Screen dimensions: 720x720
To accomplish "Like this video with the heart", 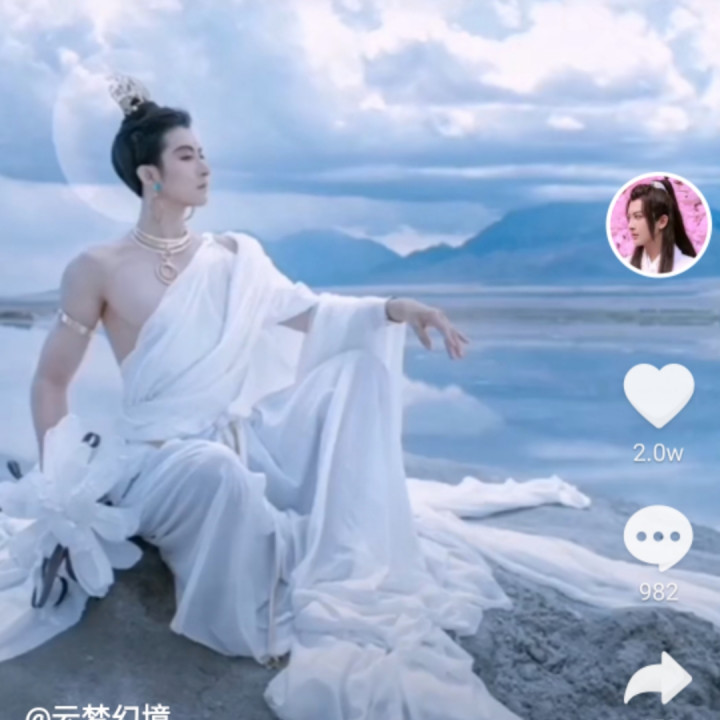I will click(658, 396).
